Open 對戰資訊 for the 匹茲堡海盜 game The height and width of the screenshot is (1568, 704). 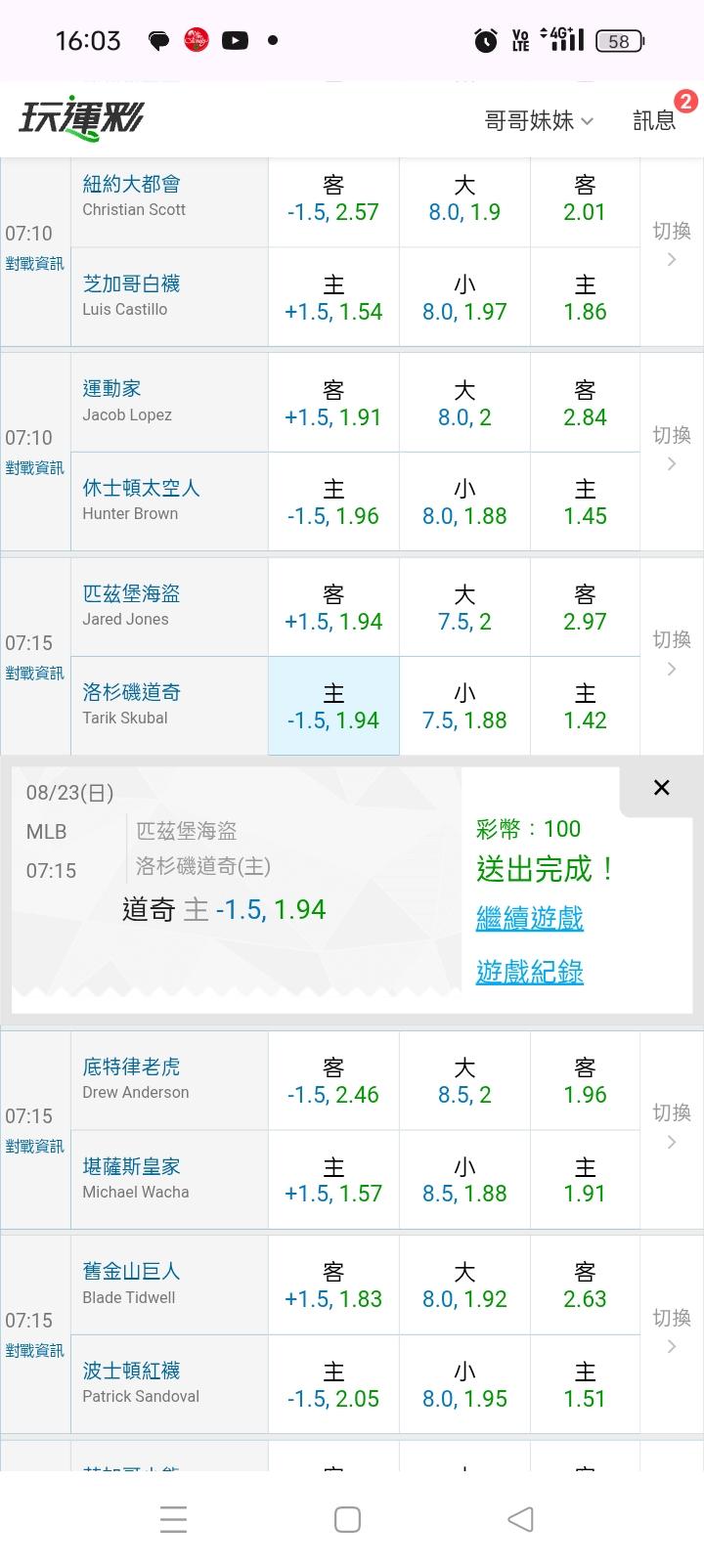[x=34, y=673]
